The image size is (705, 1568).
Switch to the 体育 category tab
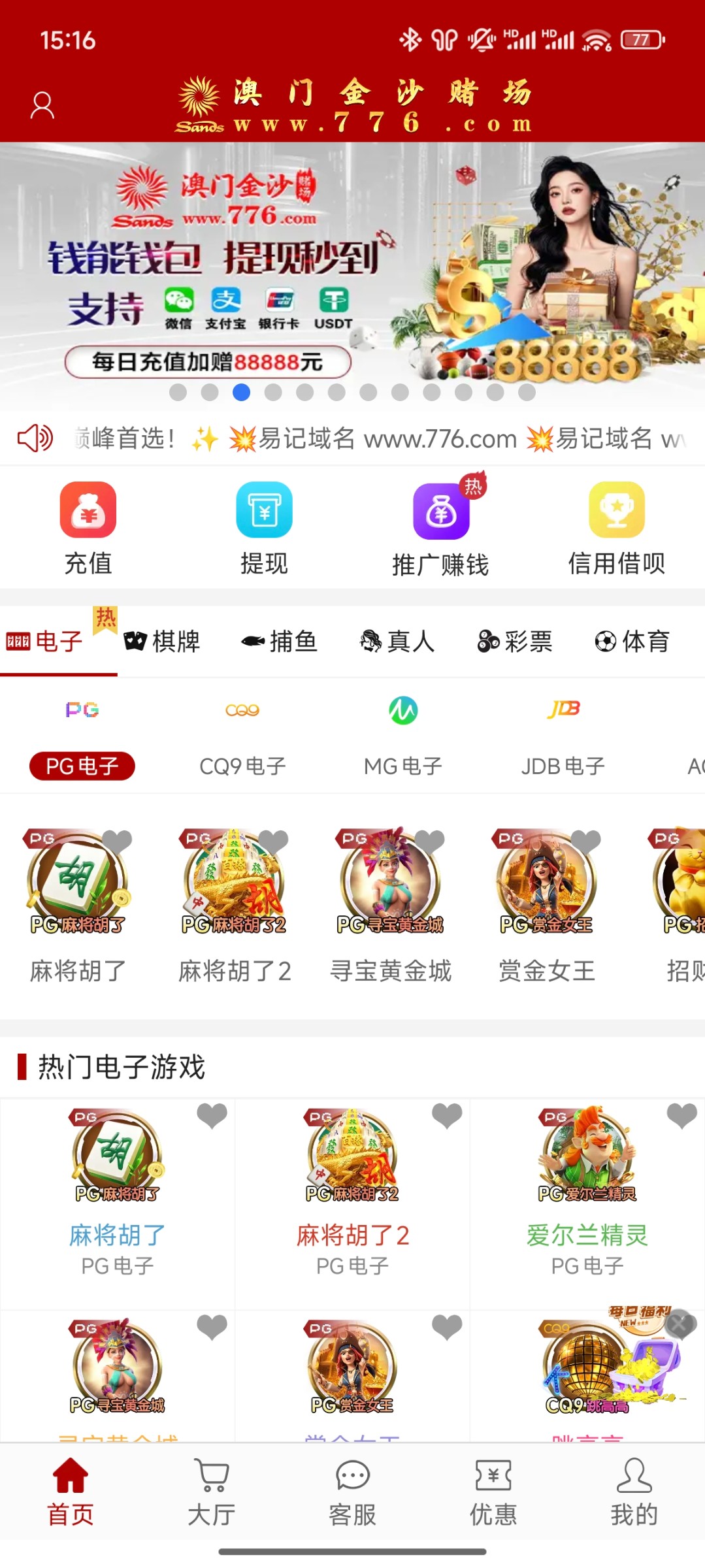point(632,642)
